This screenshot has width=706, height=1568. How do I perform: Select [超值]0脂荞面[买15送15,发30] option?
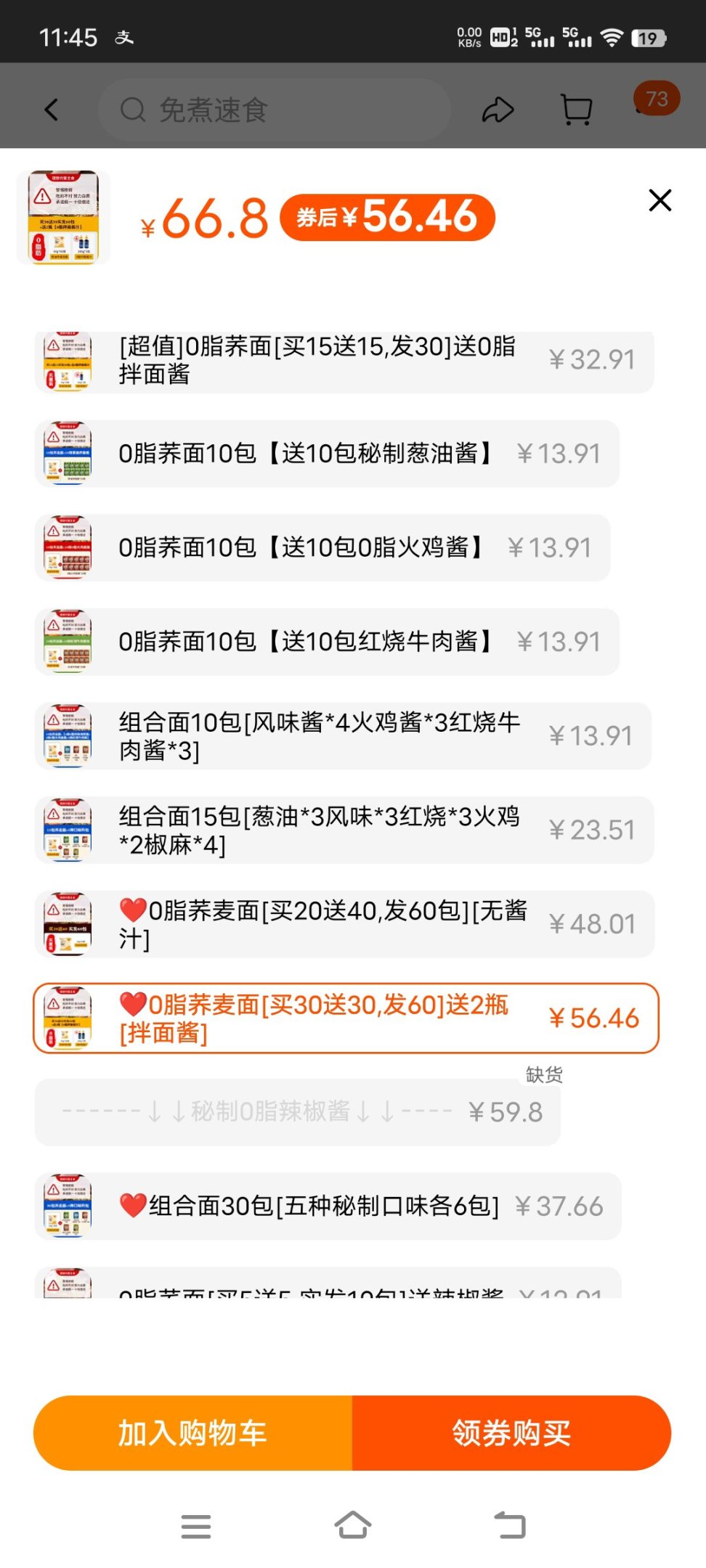[x=344, y=361]
